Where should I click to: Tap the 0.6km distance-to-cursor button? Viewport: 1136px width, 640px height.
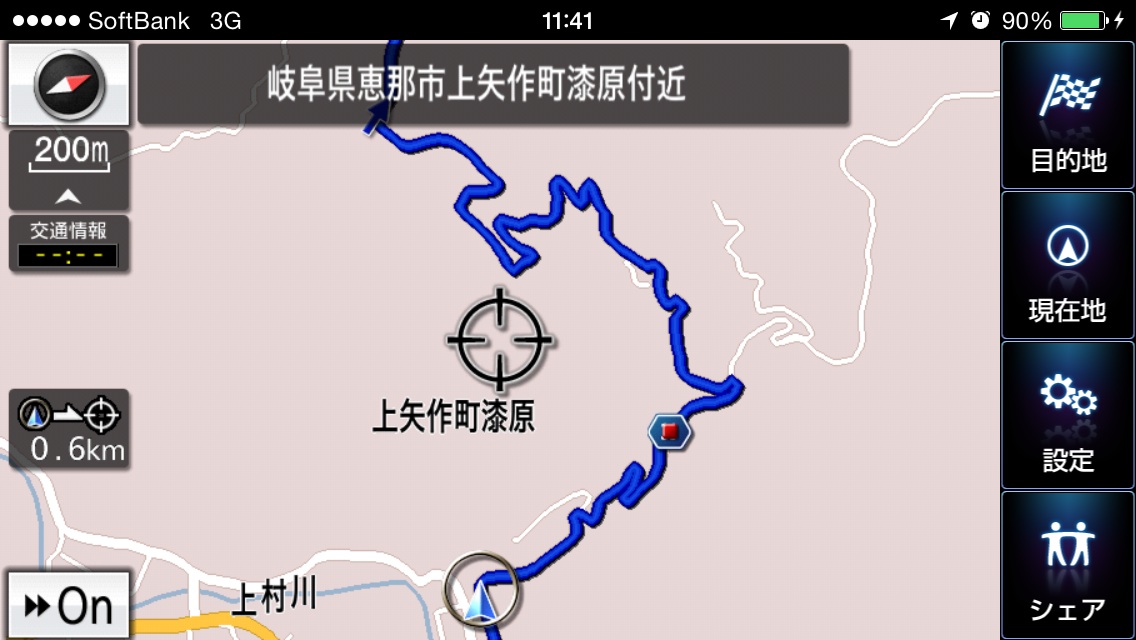[68, 429]
